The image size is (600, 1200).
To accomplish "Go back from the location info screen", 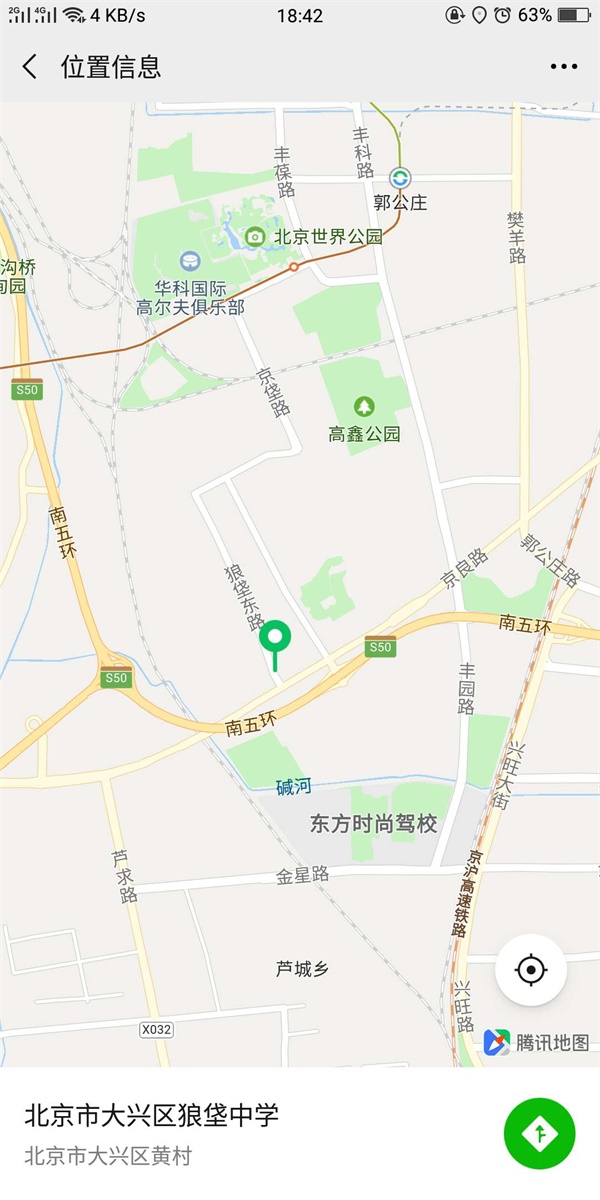I will (x=30, y=67).
